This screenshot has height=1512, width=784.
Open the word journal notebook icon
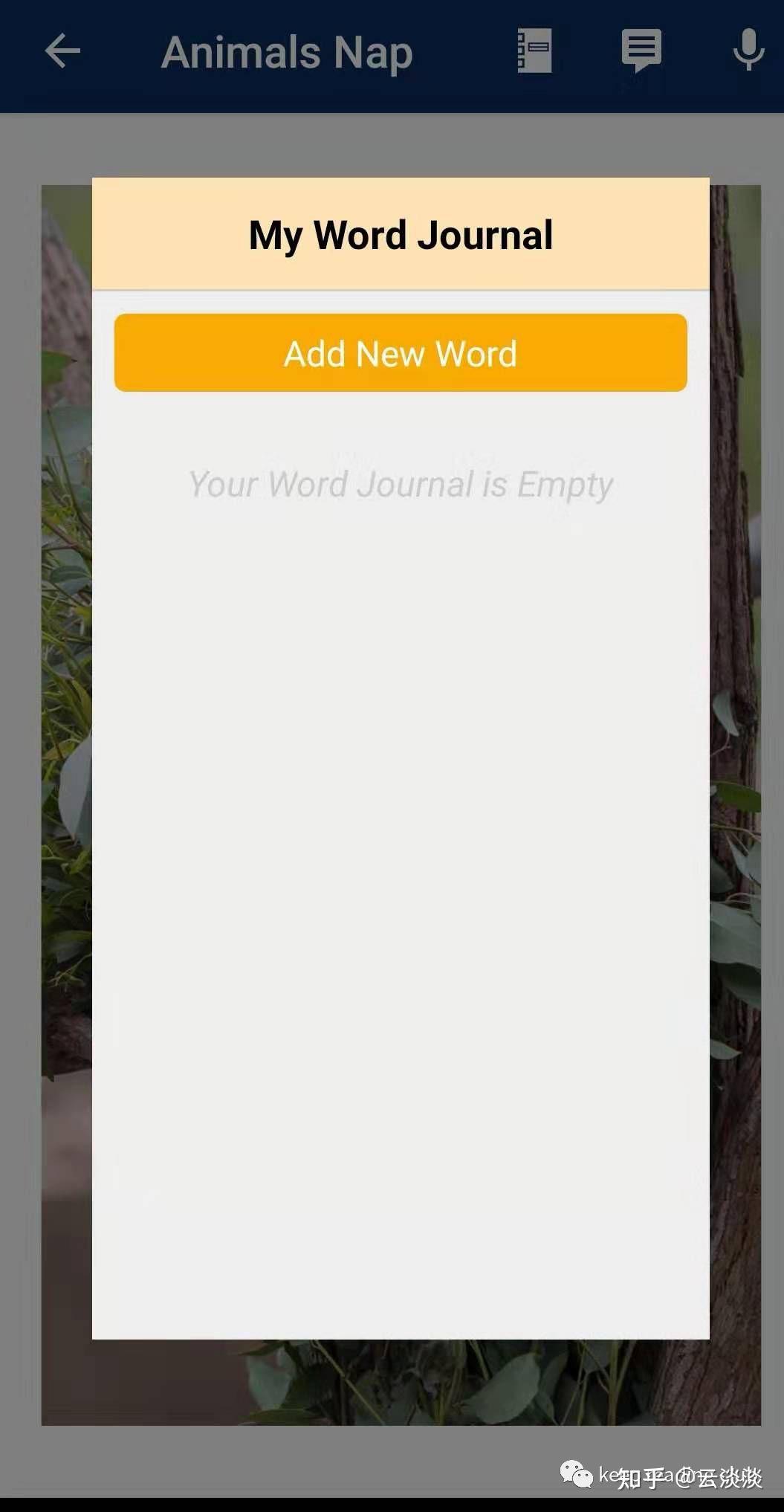coord(534,51)
